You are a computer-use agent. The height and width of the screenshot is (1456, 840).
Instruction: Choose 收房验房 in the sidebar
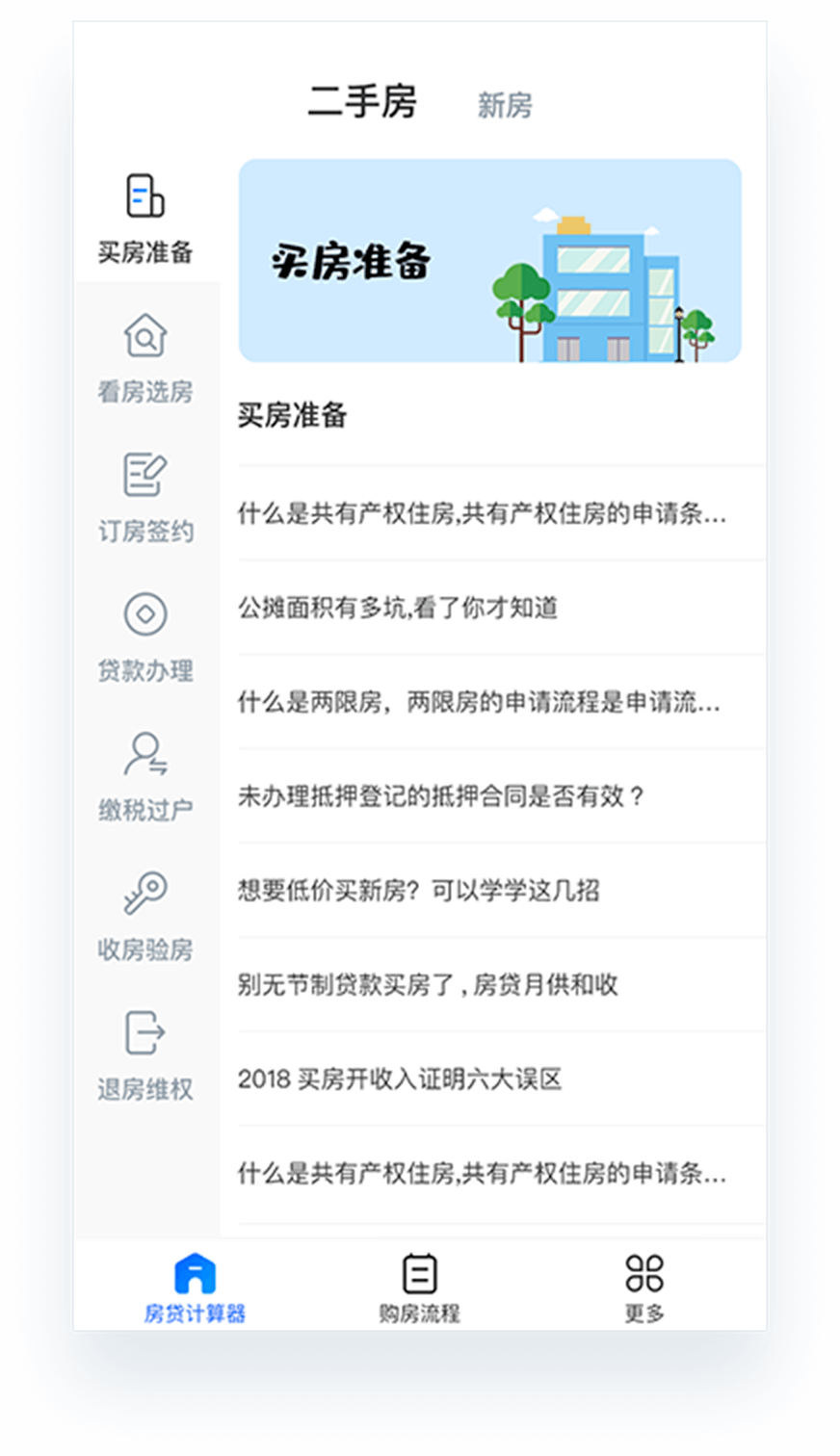tap(145, 917)
